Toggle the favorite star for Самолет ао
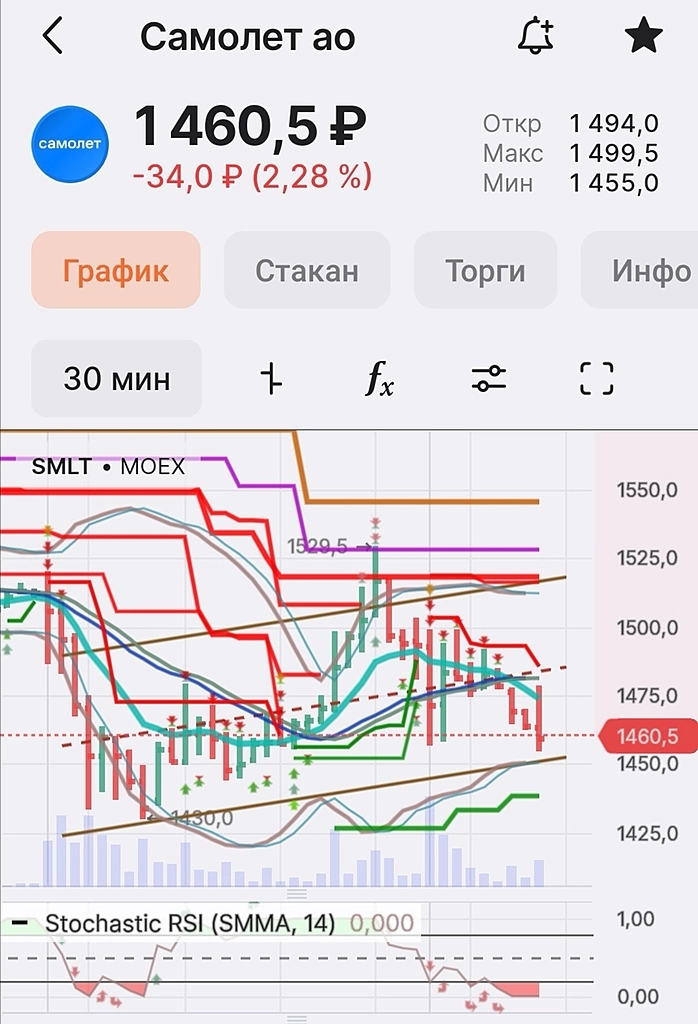Viewport: 698px width, 1024px height. coord(643,38)
